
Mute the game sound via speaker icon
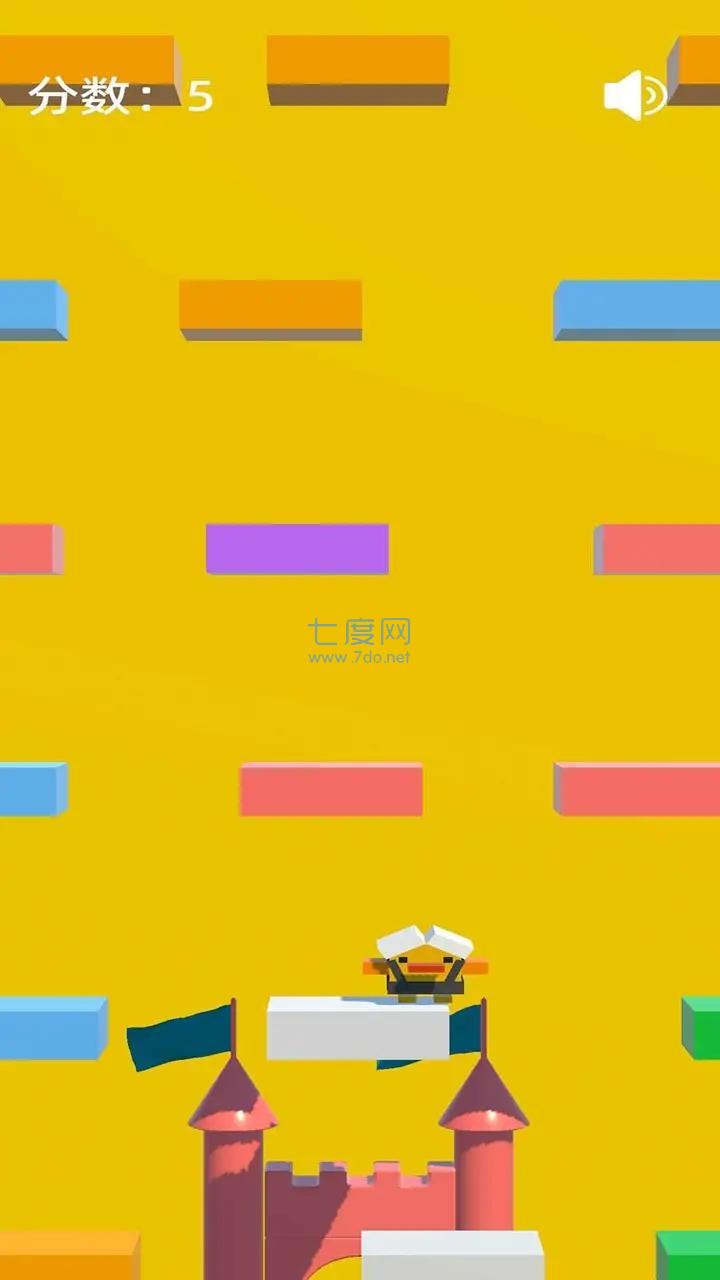click(x=634, y=96)
